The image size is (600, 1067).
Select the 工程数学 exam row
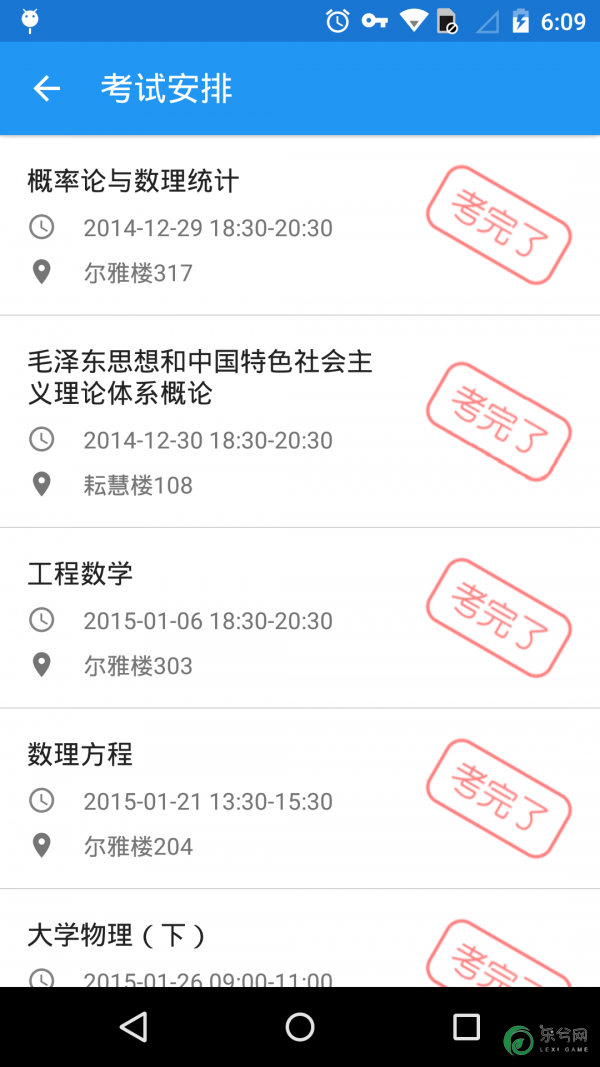pos(300,618)
